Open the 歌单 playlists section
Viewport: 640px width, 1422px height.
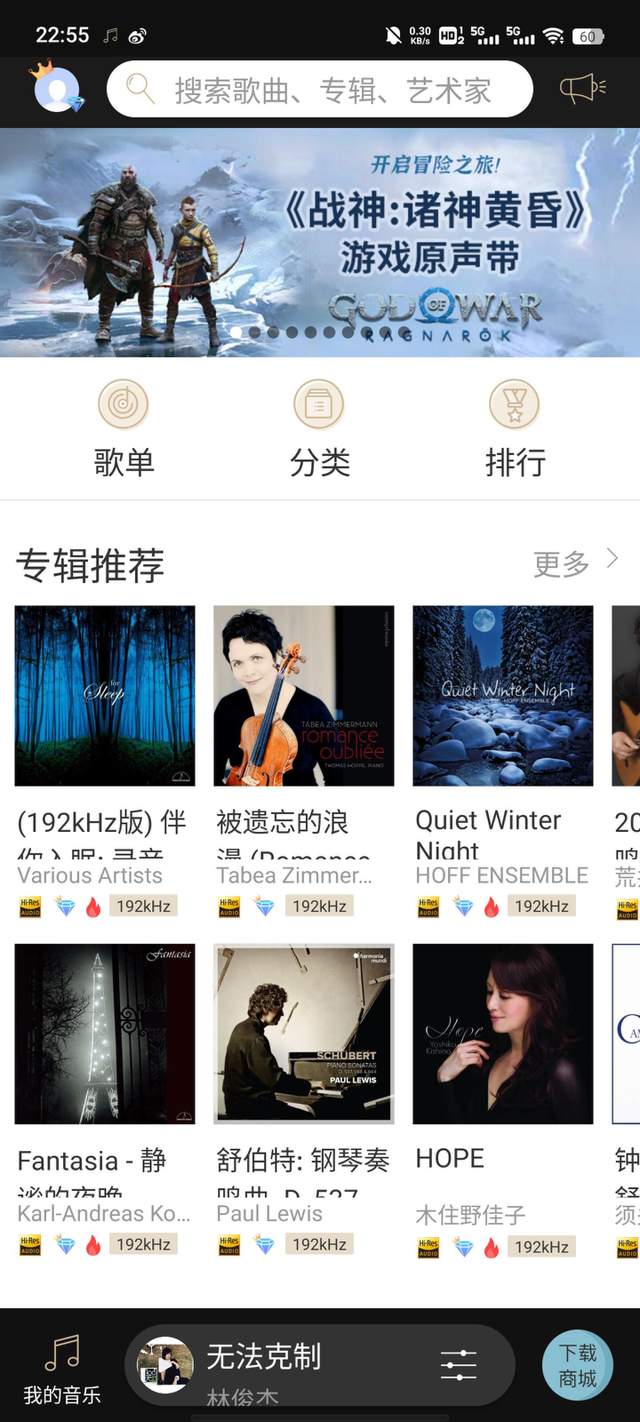(x=124, y=428)
